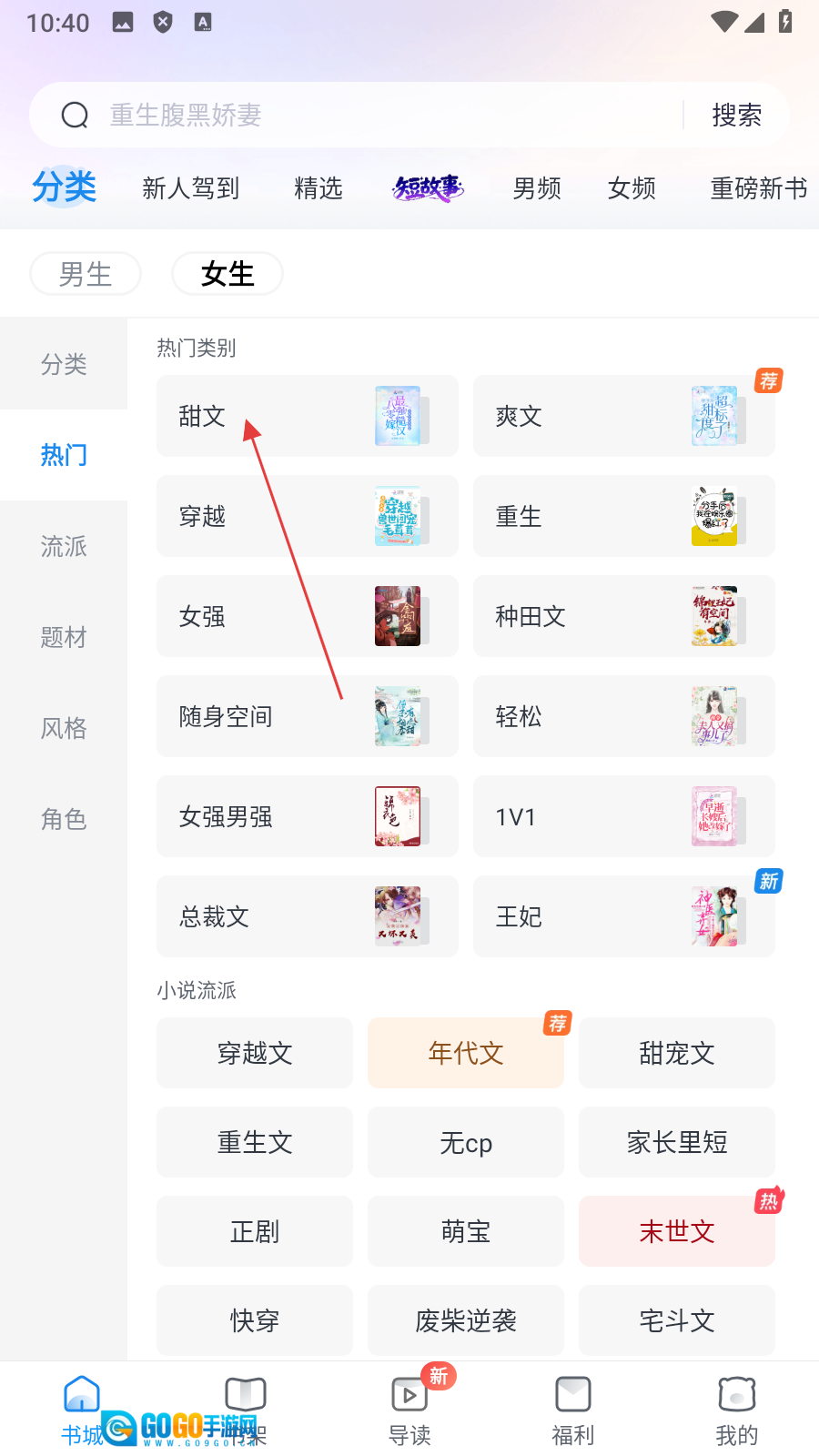Viewport: 819px width, 1456px height.
Task: Browse the 穿越 category
Action: (307, 516)
